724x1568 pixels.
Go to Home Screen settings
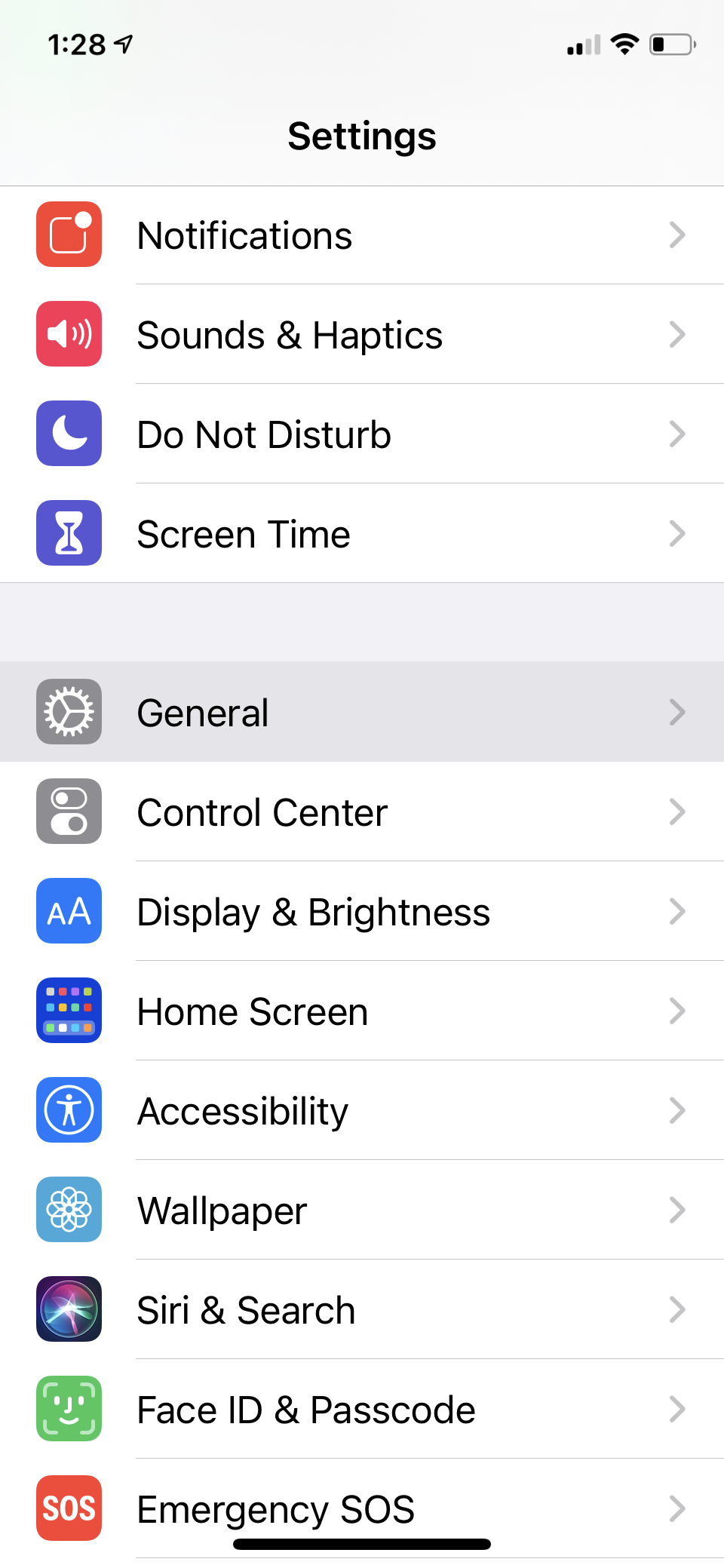(362, 1011)
